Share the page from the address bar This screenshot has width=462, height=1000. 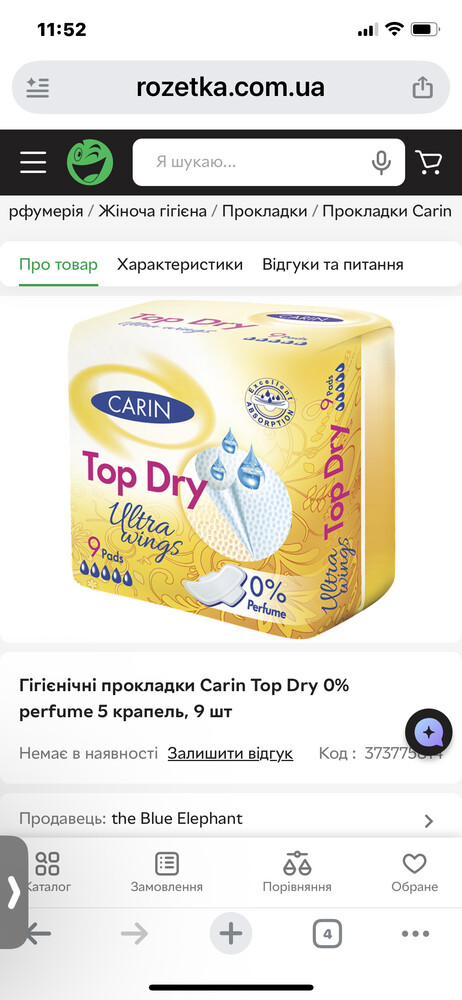coord(422,87)
